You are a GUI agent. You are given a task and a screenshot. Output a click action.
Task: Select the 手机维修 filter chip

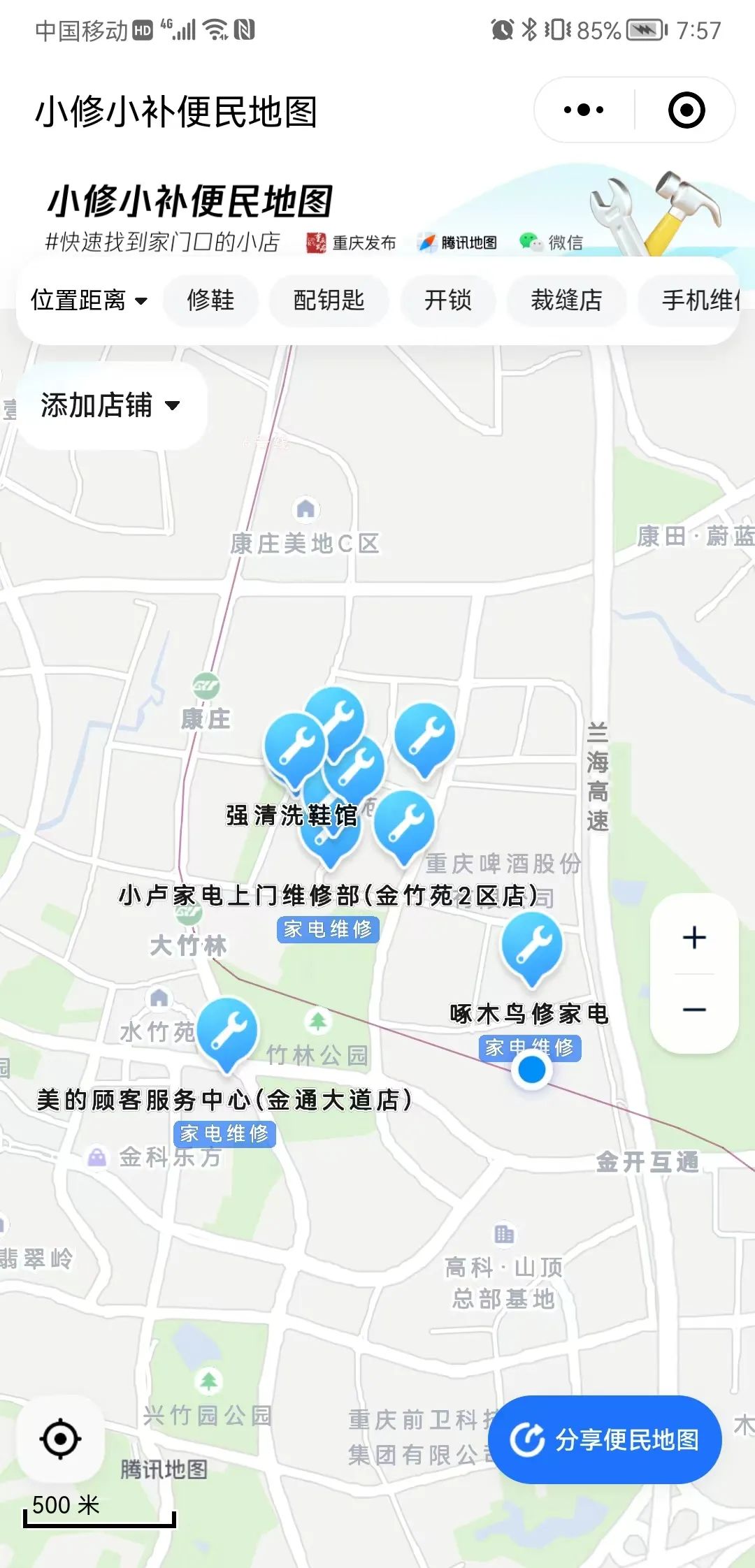(x=699, y=300)
